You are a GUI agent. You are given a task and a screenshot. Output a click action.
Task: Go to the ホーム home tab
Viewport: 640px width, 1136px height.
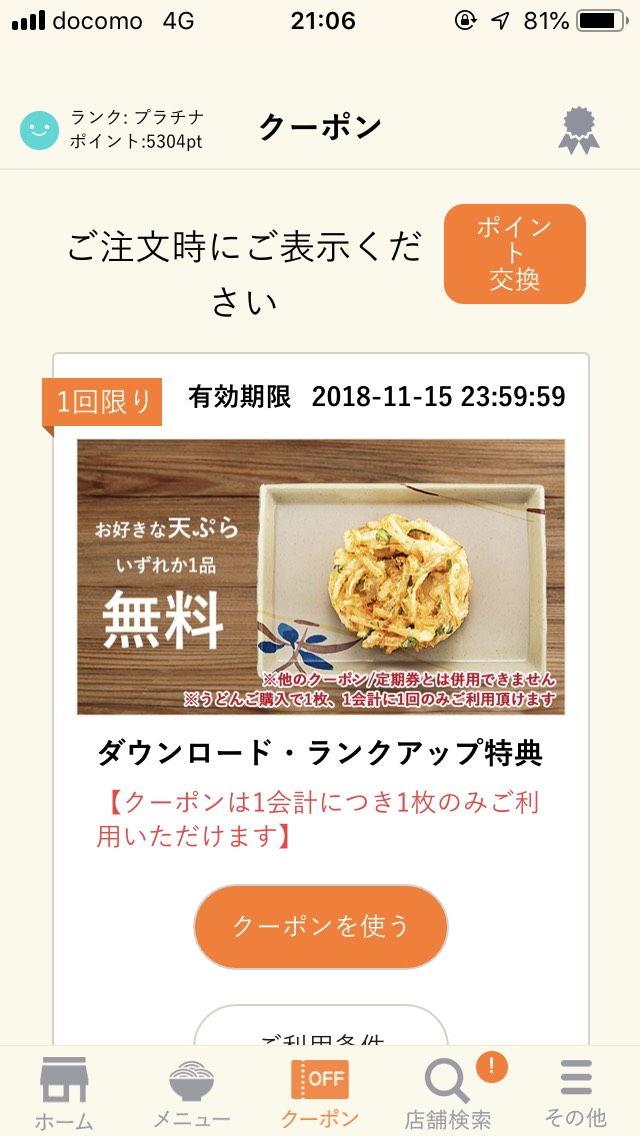(64, 1092)
